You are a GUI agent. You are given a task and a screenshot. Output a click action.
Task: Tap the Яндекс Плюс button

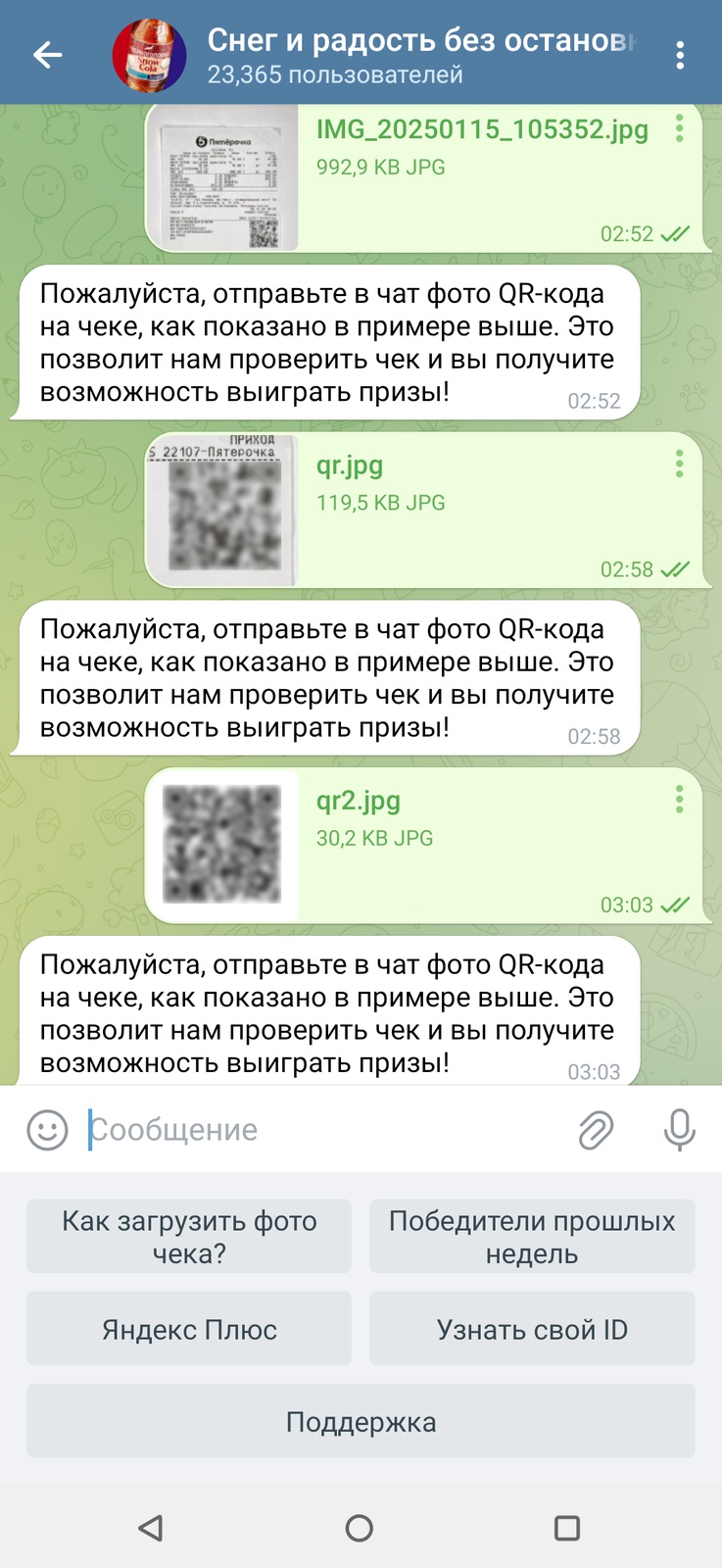189,1329
